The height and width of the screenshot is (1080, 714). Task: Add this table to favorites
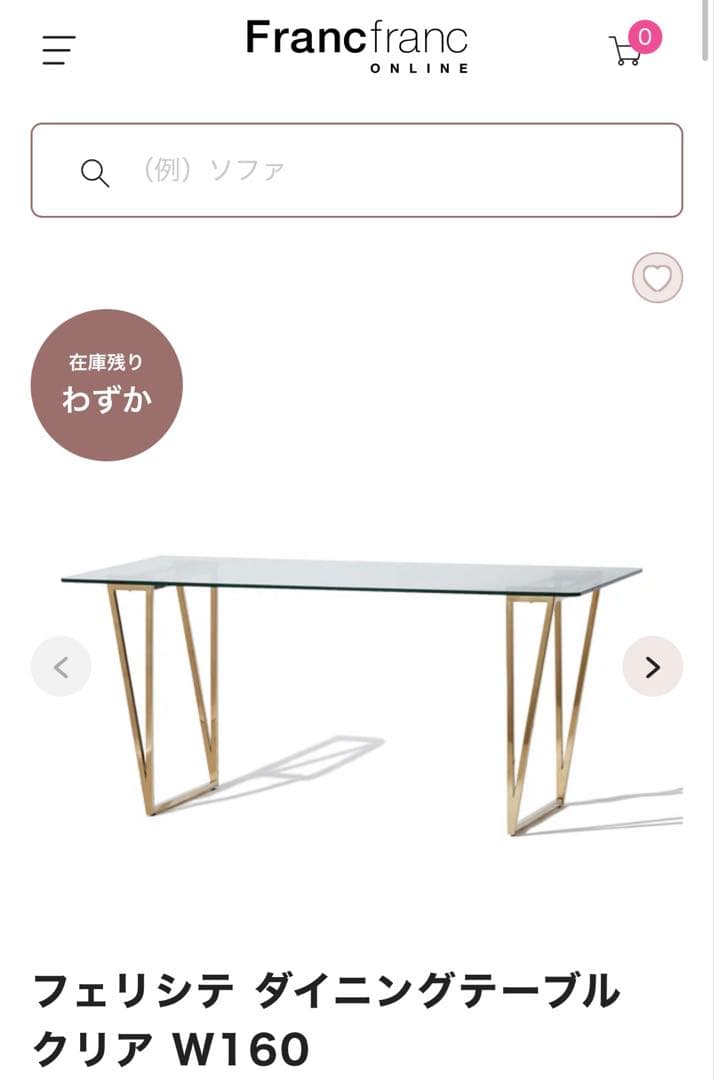pyautogui.click(x=657, y=278)
